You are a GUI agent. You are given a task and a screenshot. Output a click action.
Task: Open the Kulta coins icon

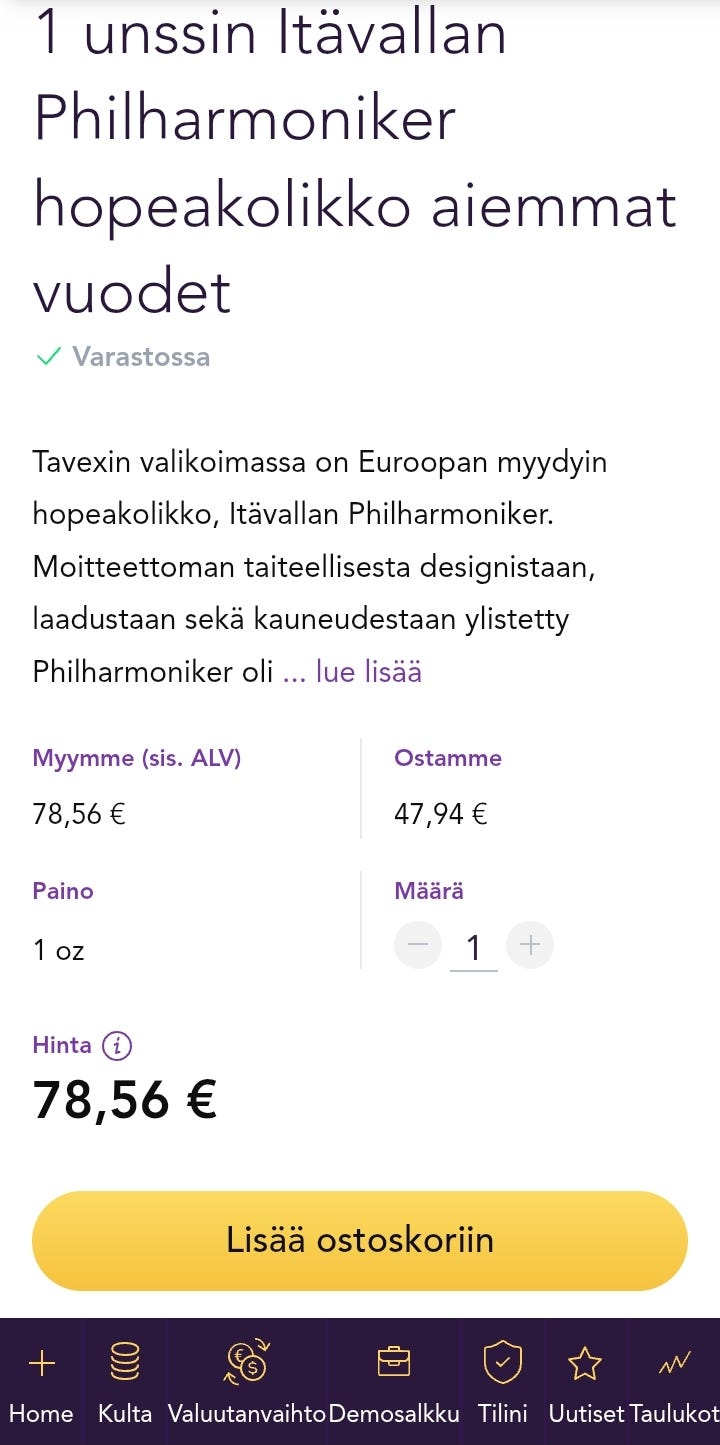(123, 1362)
